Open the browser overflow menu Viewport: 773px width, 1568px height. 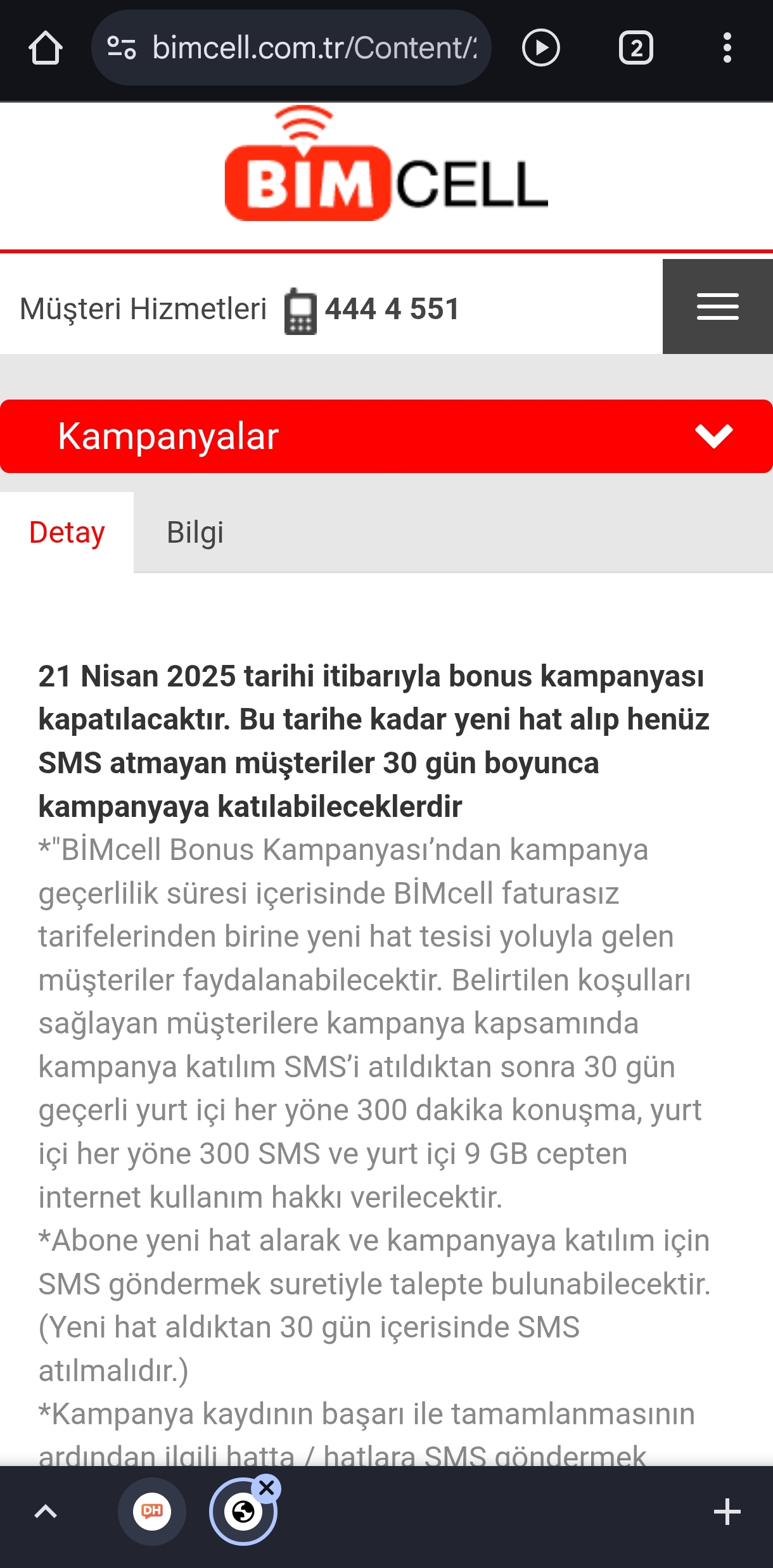point(727,48)
